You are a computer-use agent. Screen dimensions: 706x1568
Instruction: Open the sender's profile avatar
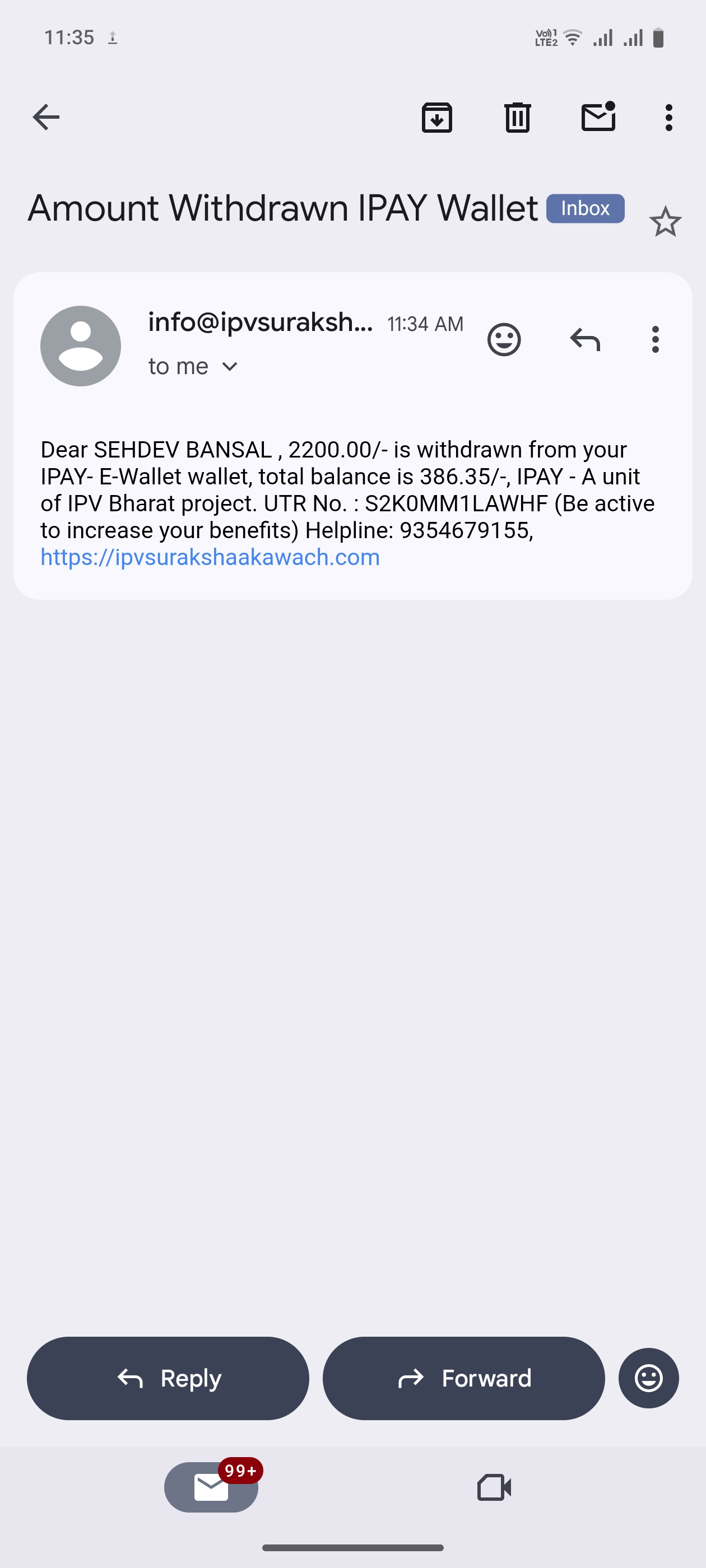point(81,346)
